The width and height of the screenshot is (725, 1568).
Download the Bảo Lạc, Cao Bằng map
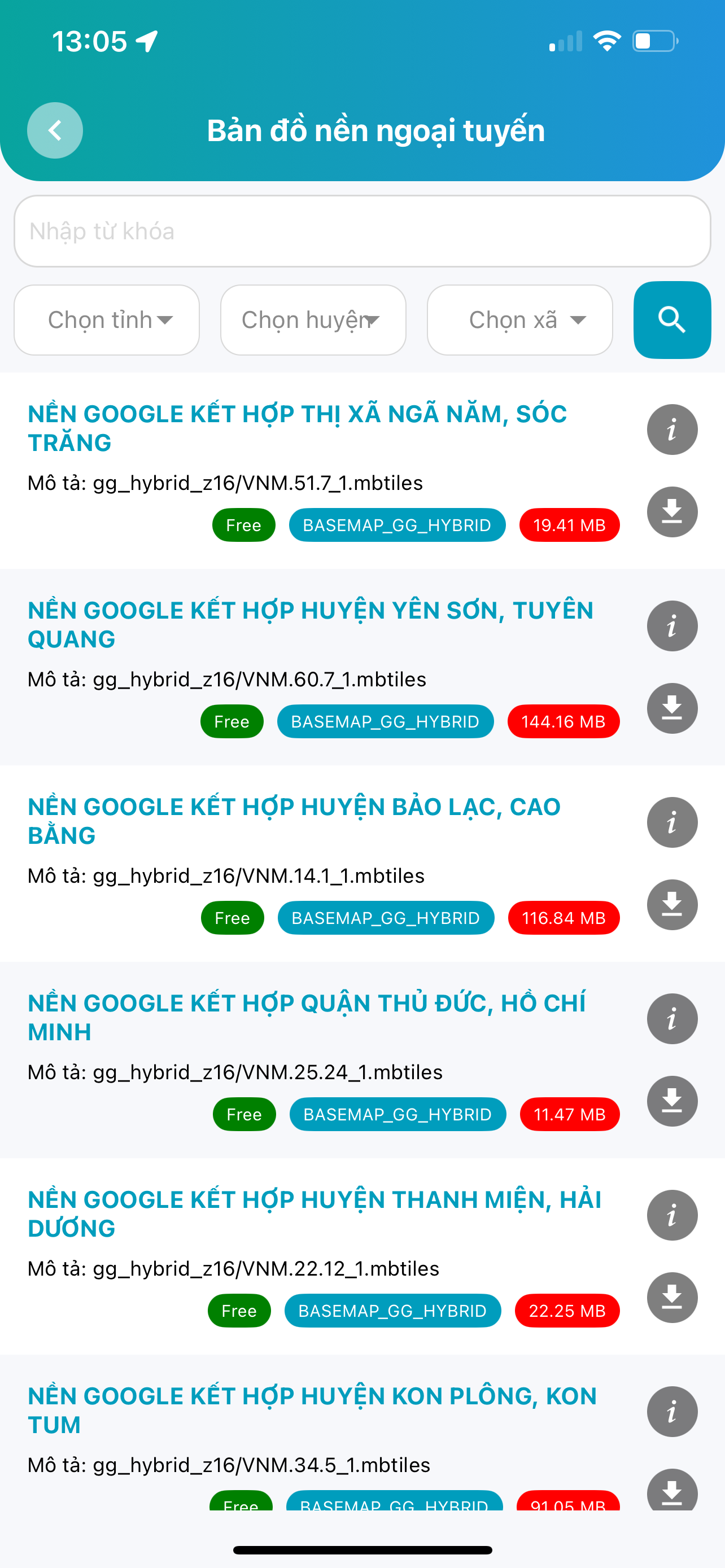[x=672, y=905]
